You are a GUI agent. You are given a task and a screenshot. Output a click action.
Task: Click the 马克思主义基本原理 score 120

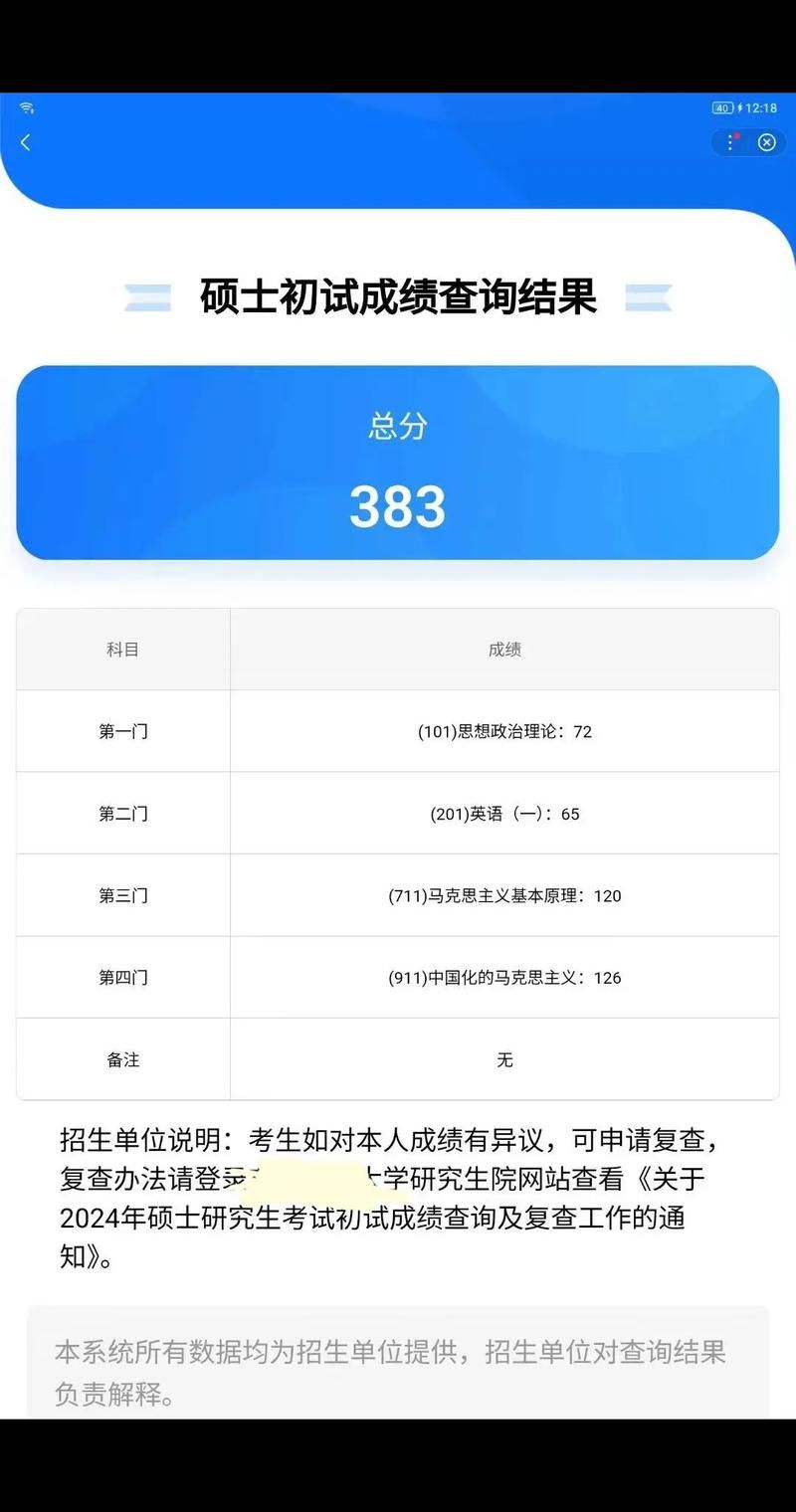click(504, 895)
